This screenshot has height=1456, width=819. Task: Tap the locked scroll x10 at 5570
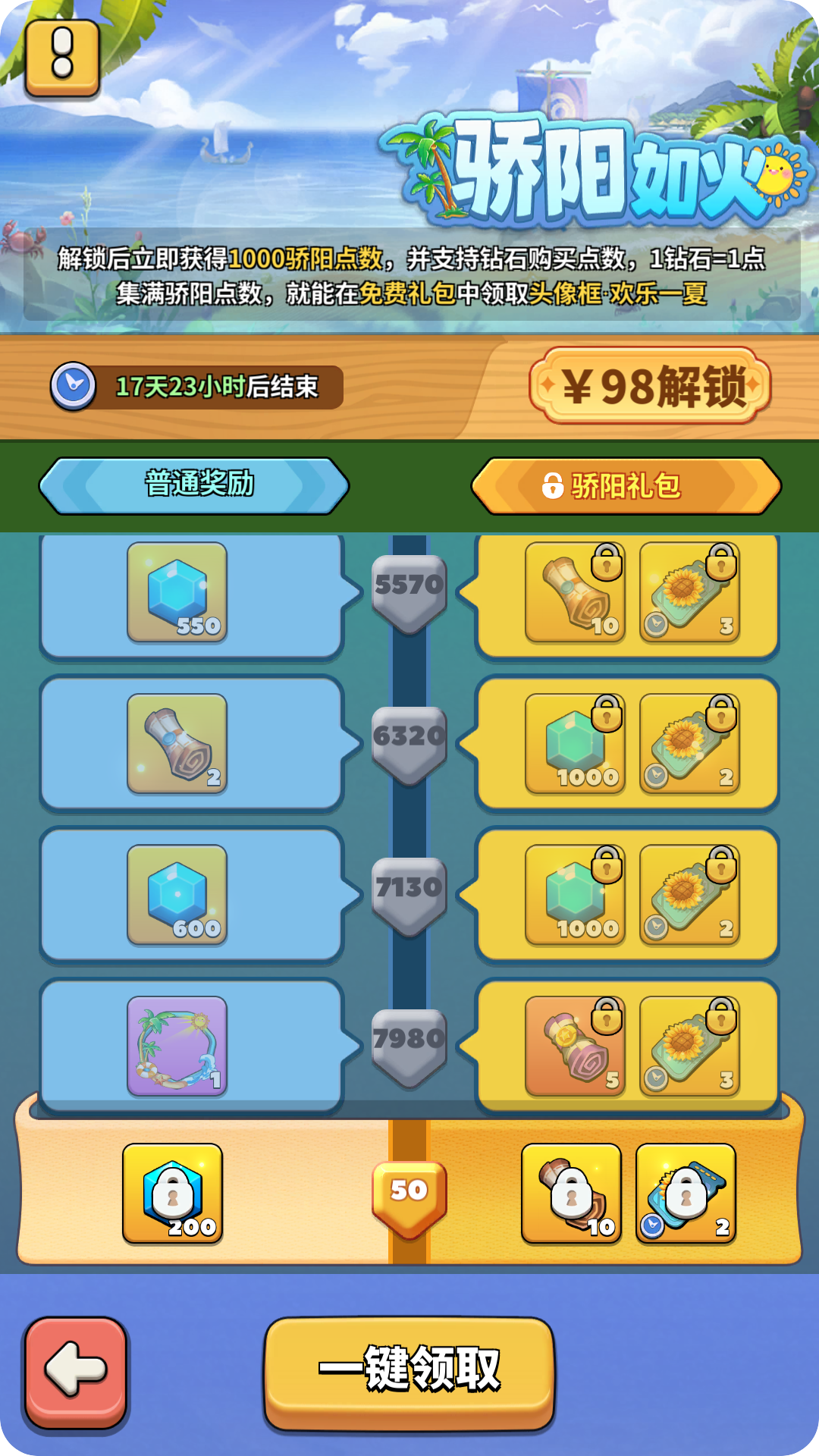click(575, 592)
